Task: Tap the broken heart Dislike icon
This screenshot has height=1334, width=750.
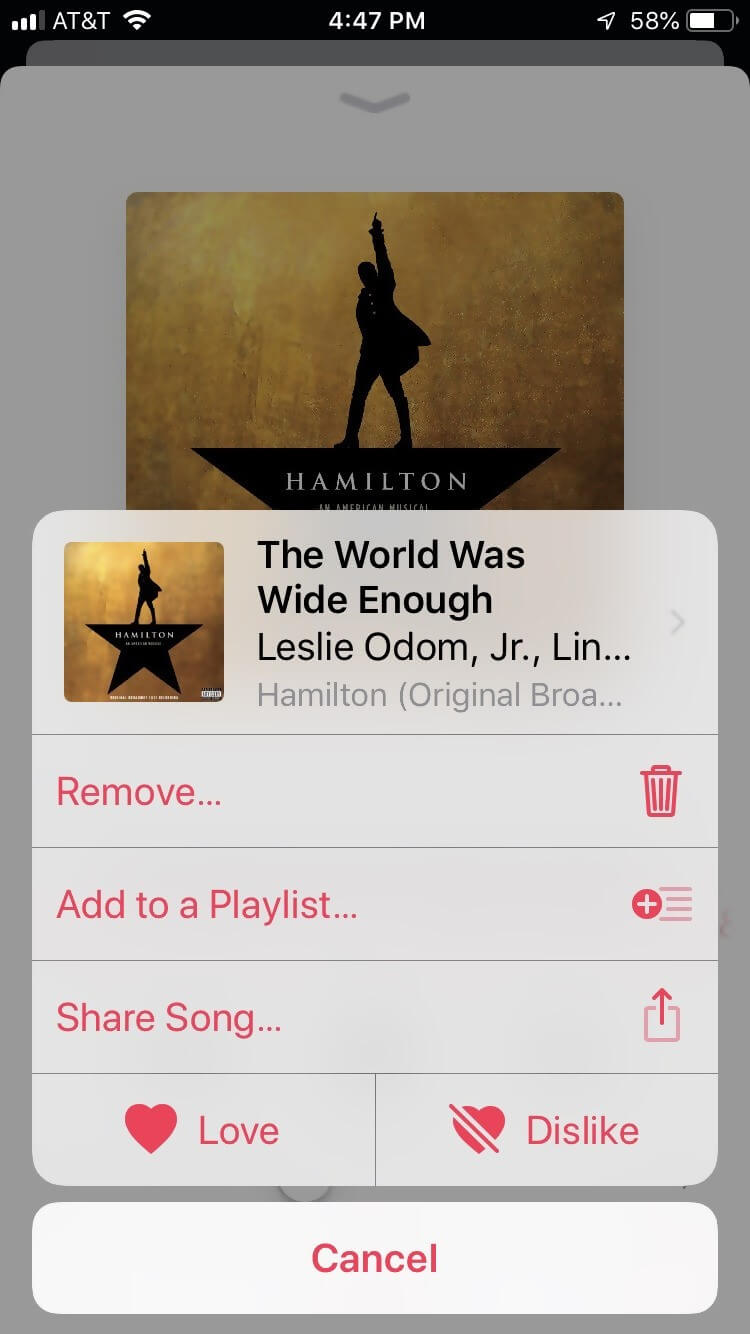Action: pyautogui.click(x=475, y=1129)
